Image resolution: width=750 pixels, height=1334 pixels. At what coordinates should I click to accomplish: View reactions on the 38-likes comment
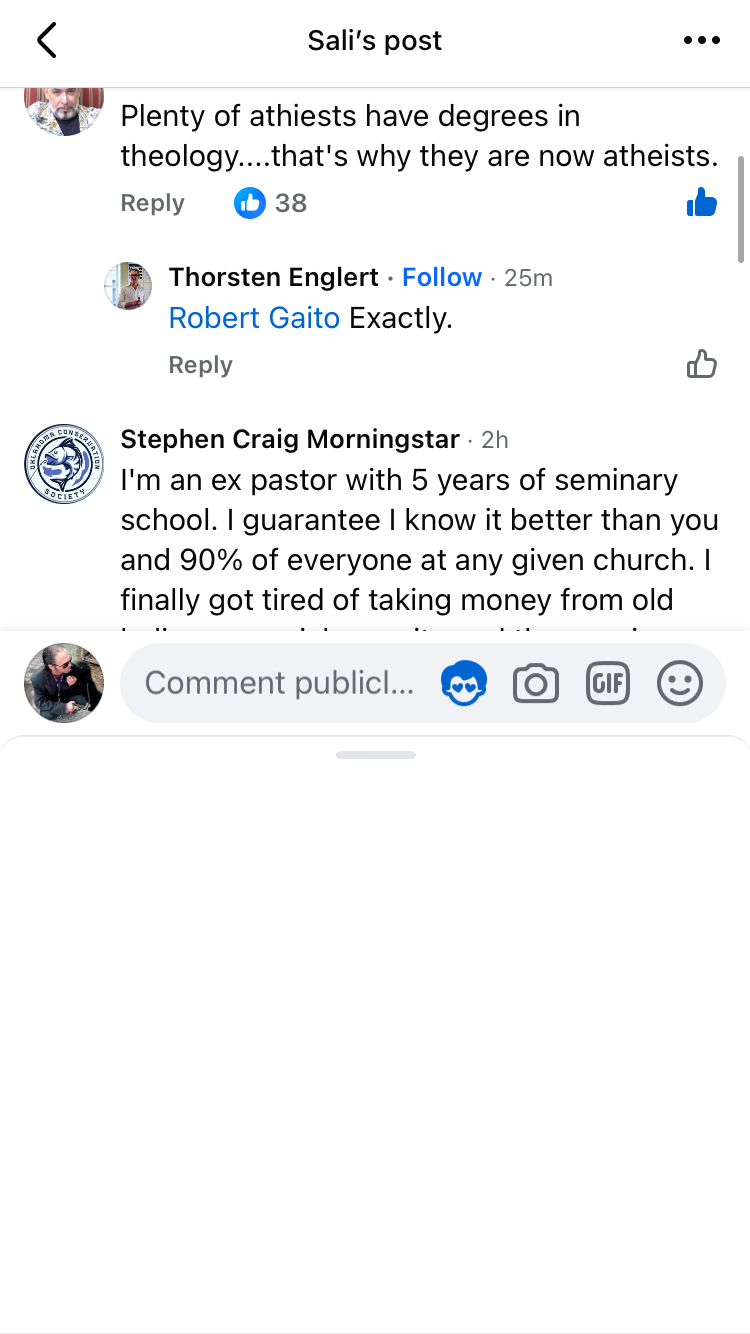tap(270, 203)
